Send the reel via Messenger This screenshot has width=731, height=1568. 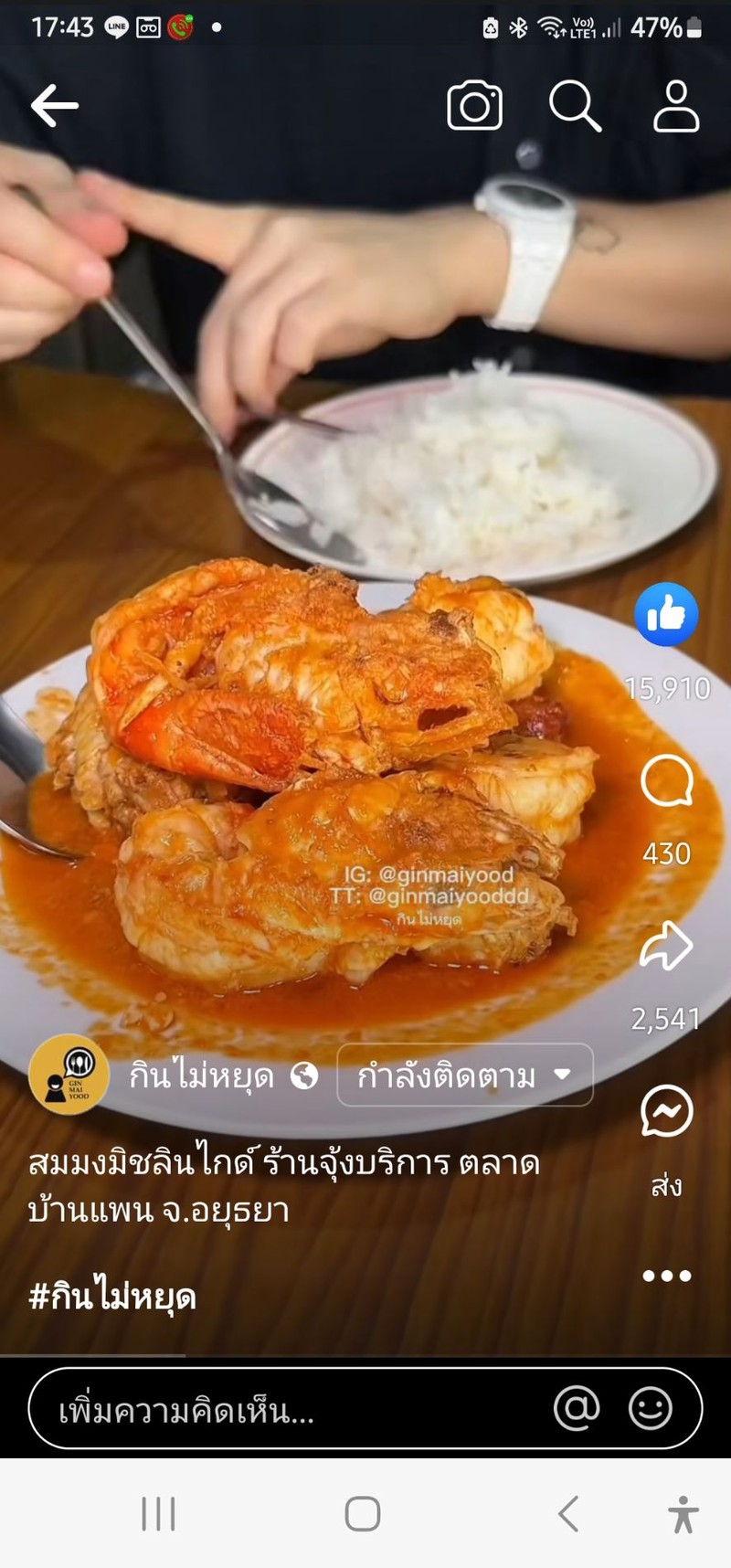[x=666, y=1111]
